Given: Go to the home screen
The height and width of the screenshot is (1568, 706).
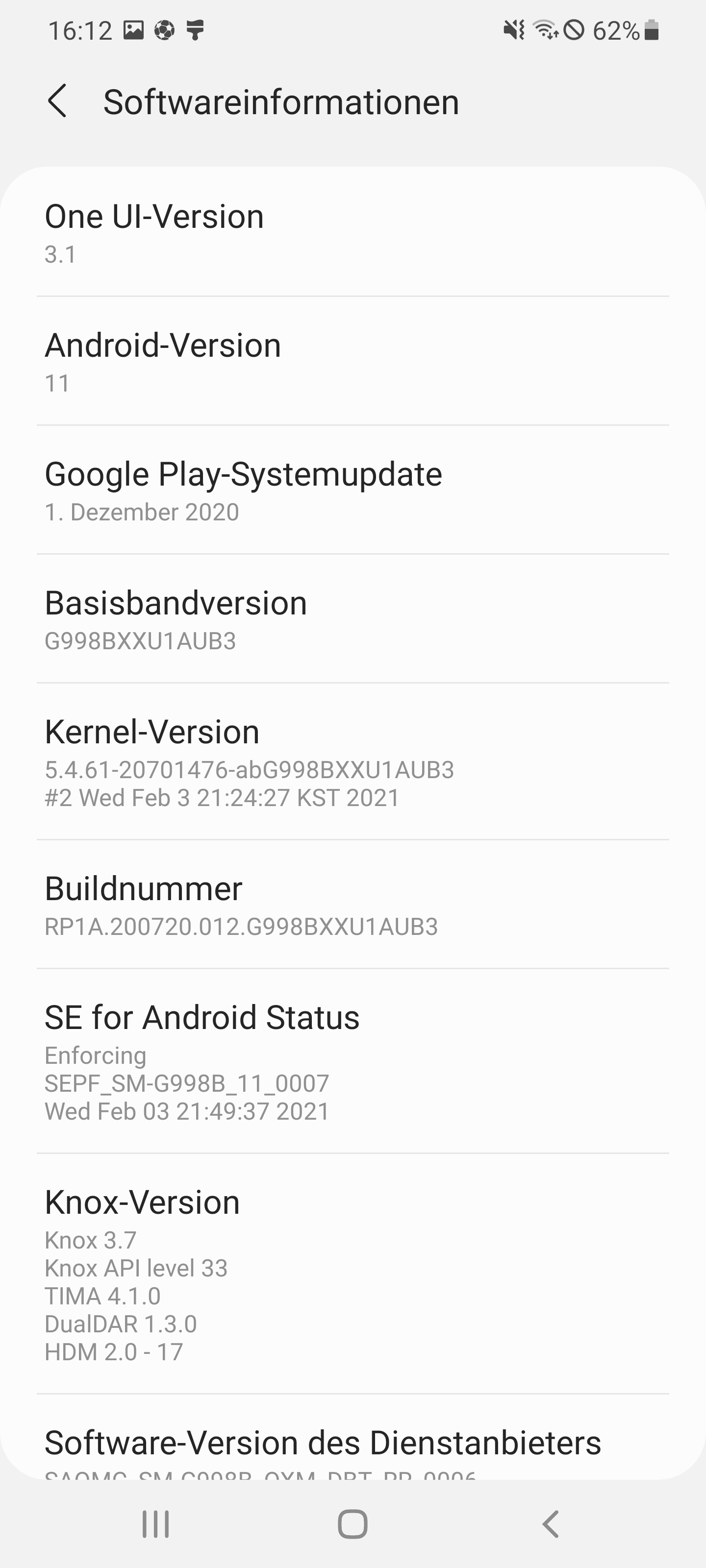Looking at the screenshot, I should click(353, 1524).
